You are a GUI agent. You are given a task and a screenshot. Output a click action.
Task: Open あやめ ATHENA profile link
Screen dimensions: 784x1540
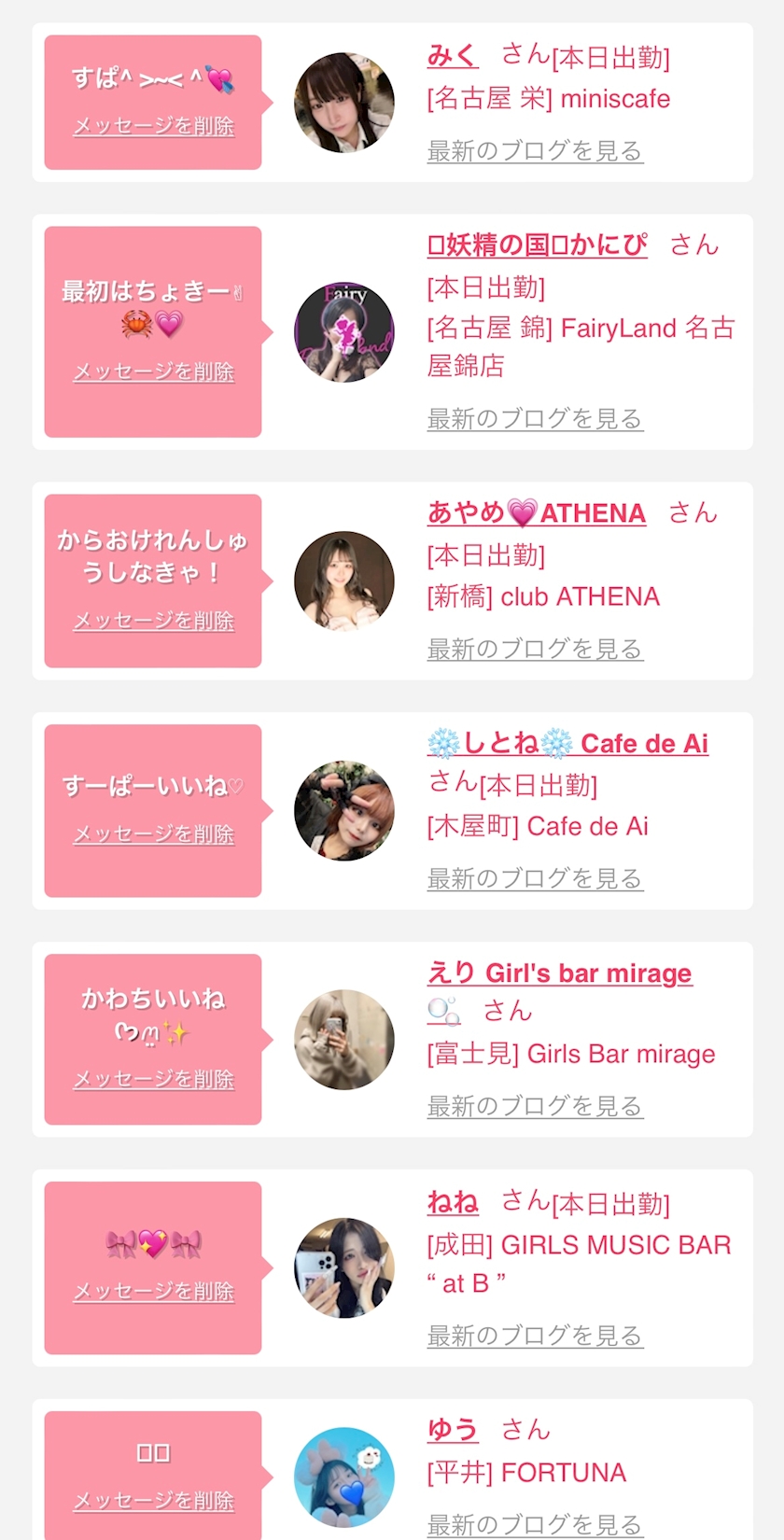pos(537,512)
